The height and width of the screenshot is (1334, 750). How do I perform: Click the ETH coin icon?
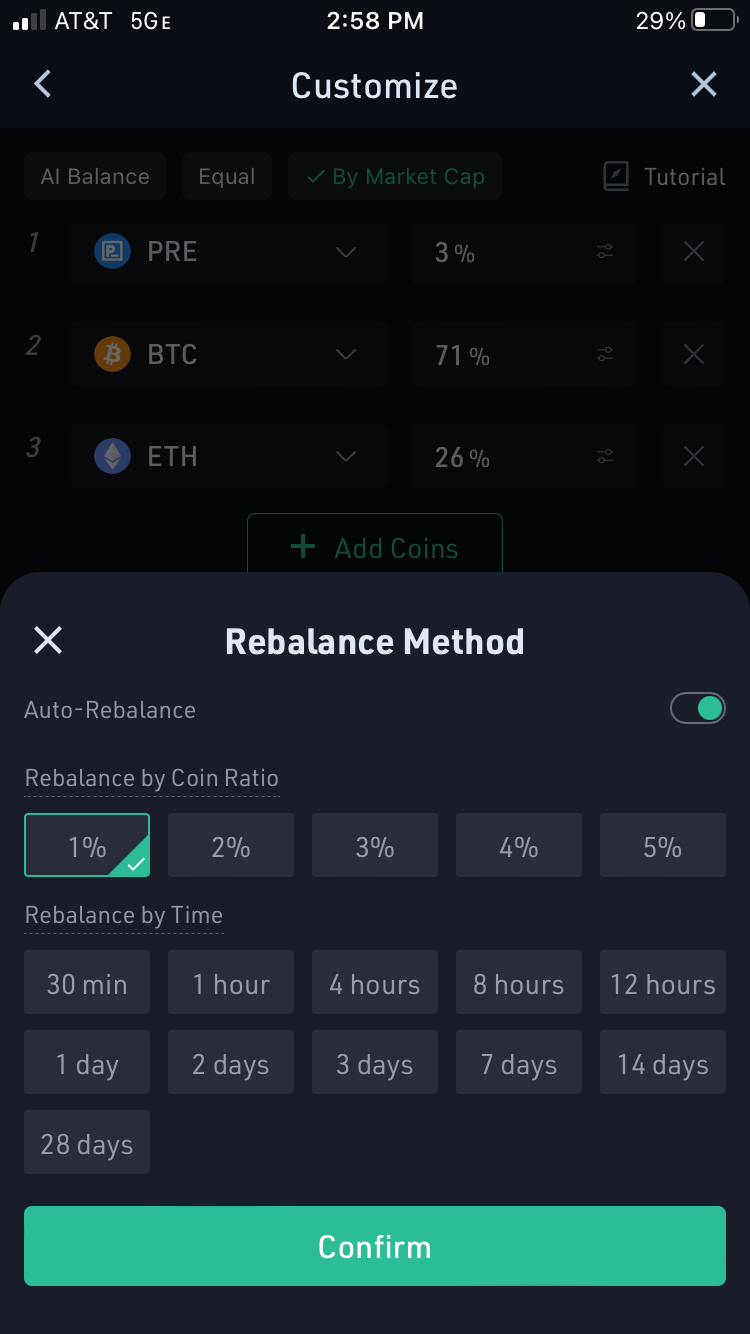click(111, 456)
